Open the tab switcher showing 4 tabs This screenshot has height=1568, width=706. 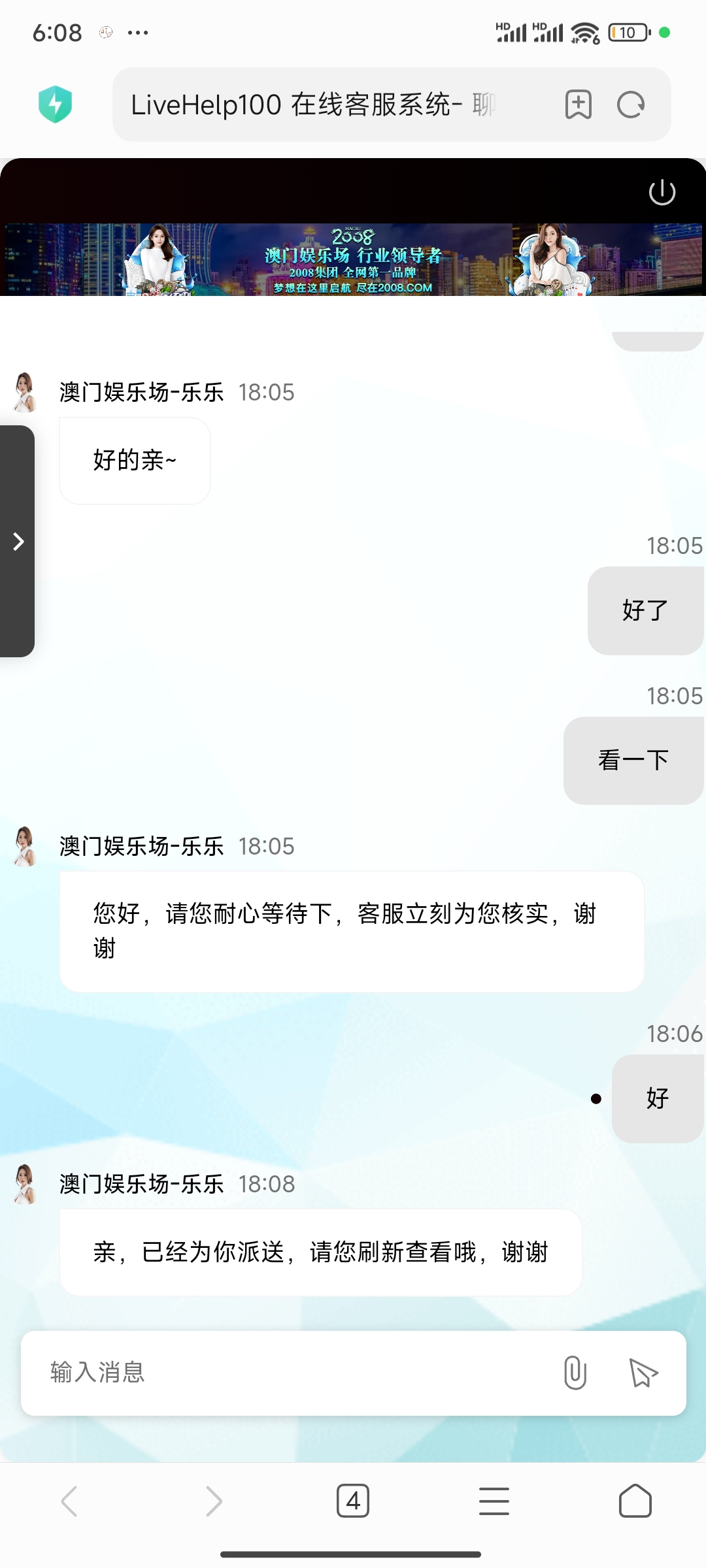tap(353, 1501)
